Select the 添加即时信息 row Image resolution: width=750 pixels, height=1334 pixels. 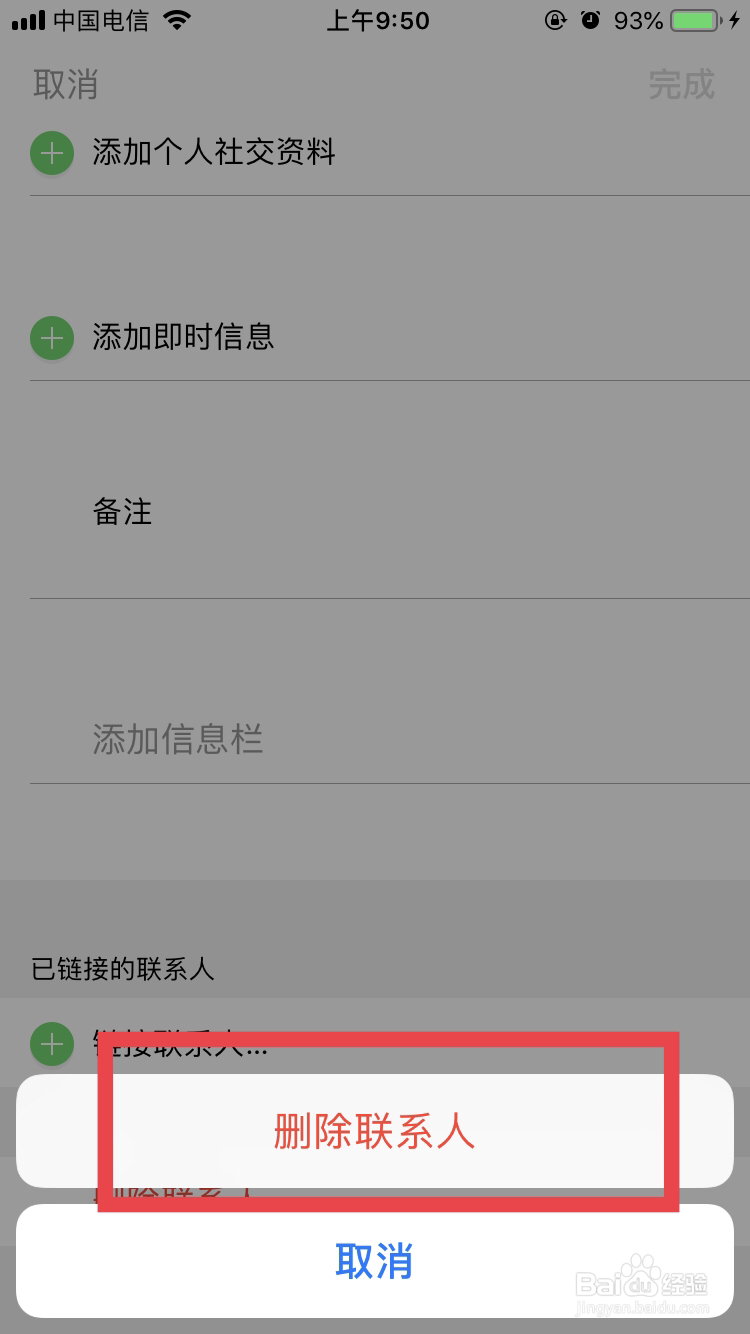pyautogui.click(x=184, y=338)
